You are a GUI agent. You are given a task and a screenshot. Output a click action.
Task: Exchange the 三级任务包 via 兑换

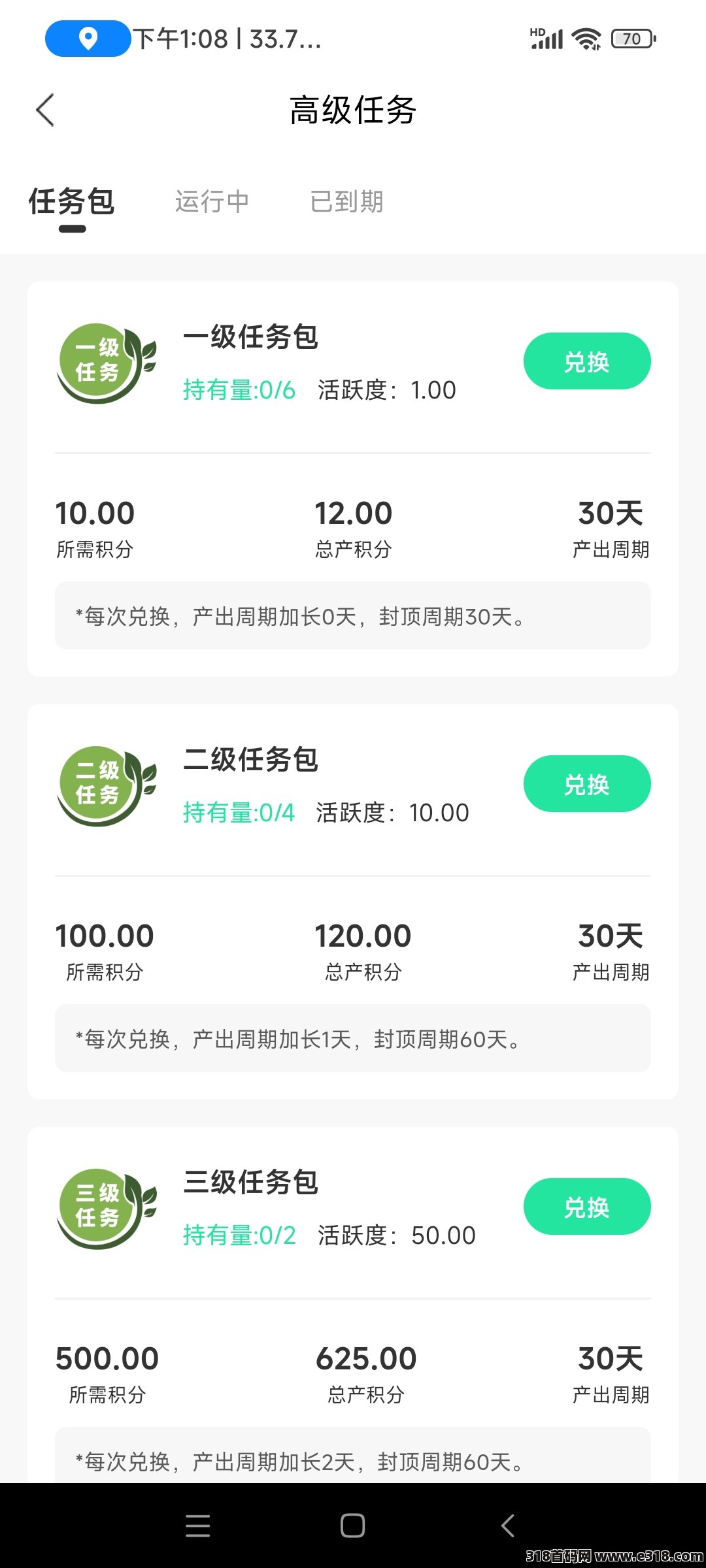pyautogui.click(x=587, y=1207)
